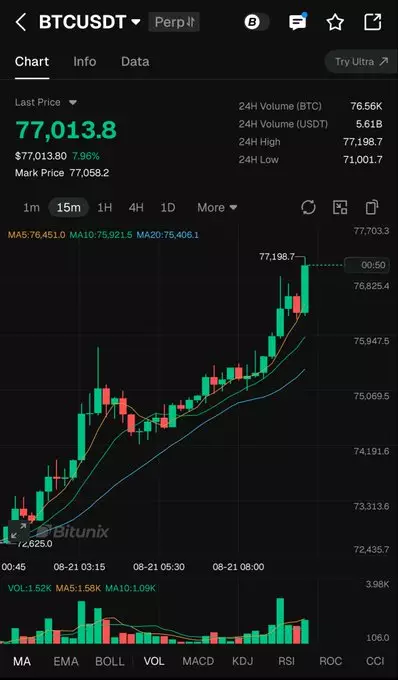Select the 1m timeframe
398x680 pixels.
31,207
